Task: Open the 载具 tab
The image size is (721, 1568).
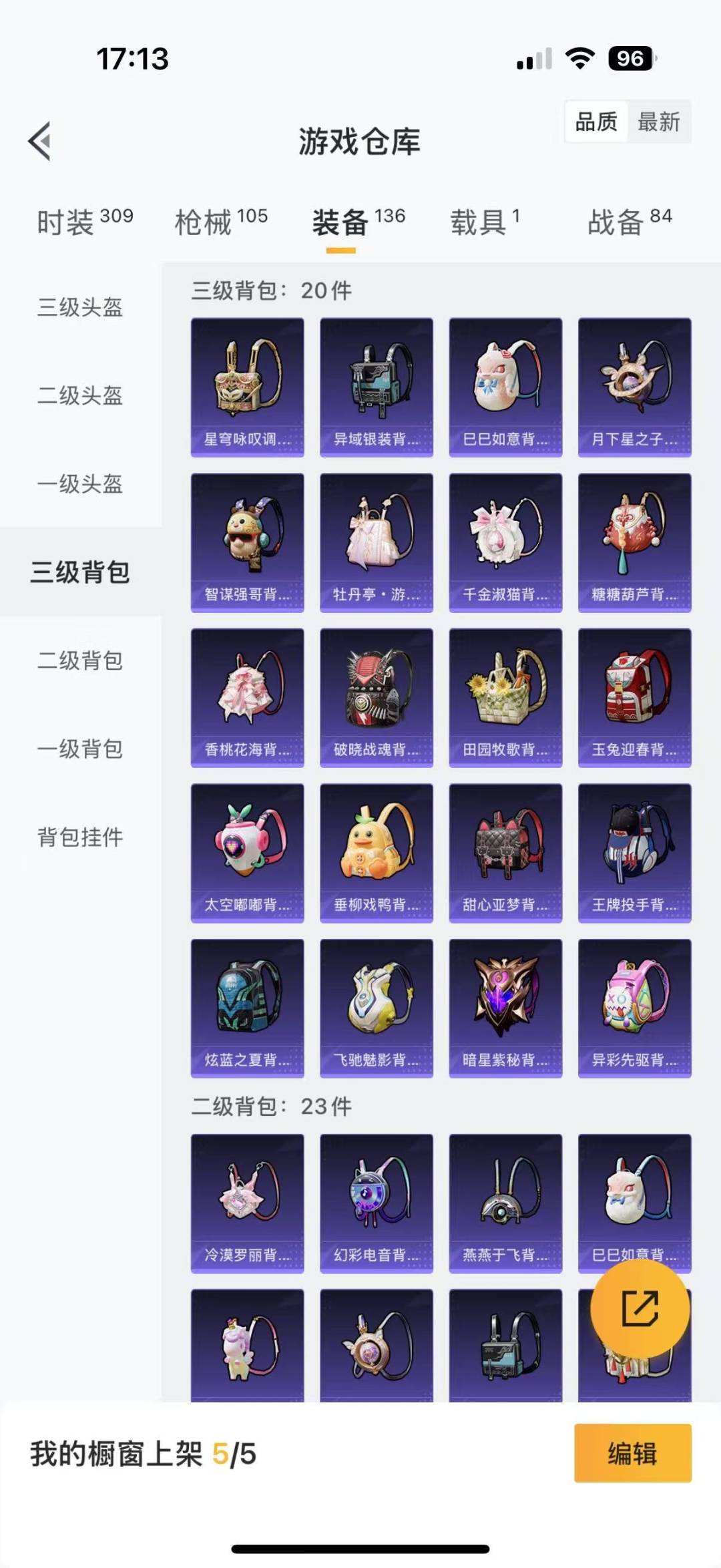Action: pos(485,222)
